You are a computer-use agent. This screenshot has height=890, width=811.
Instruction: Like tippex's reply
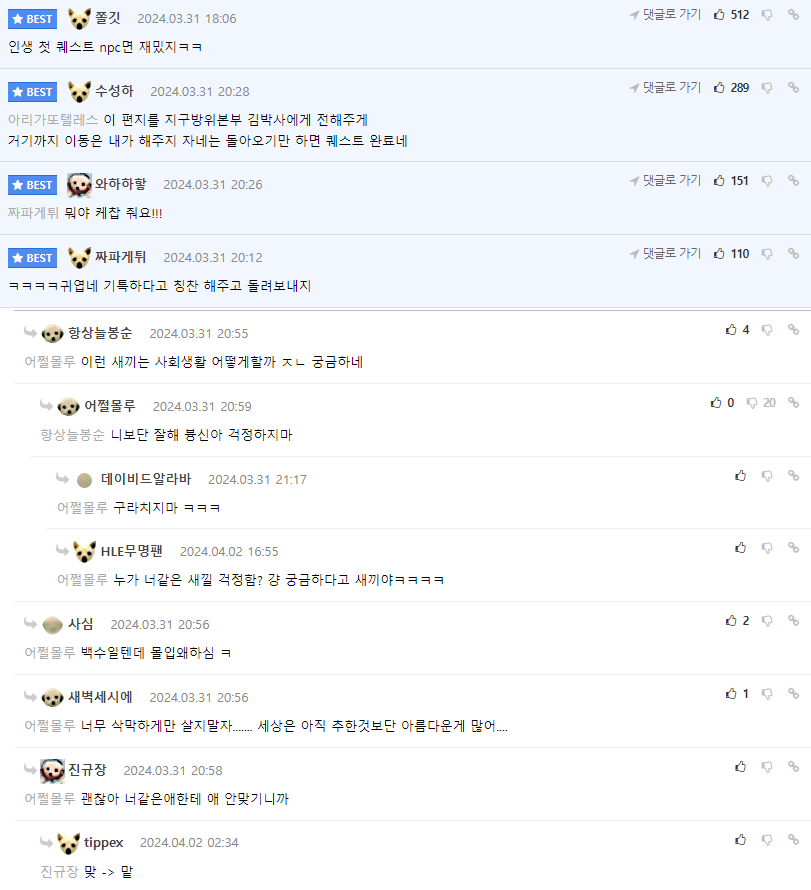click(740, 840)
